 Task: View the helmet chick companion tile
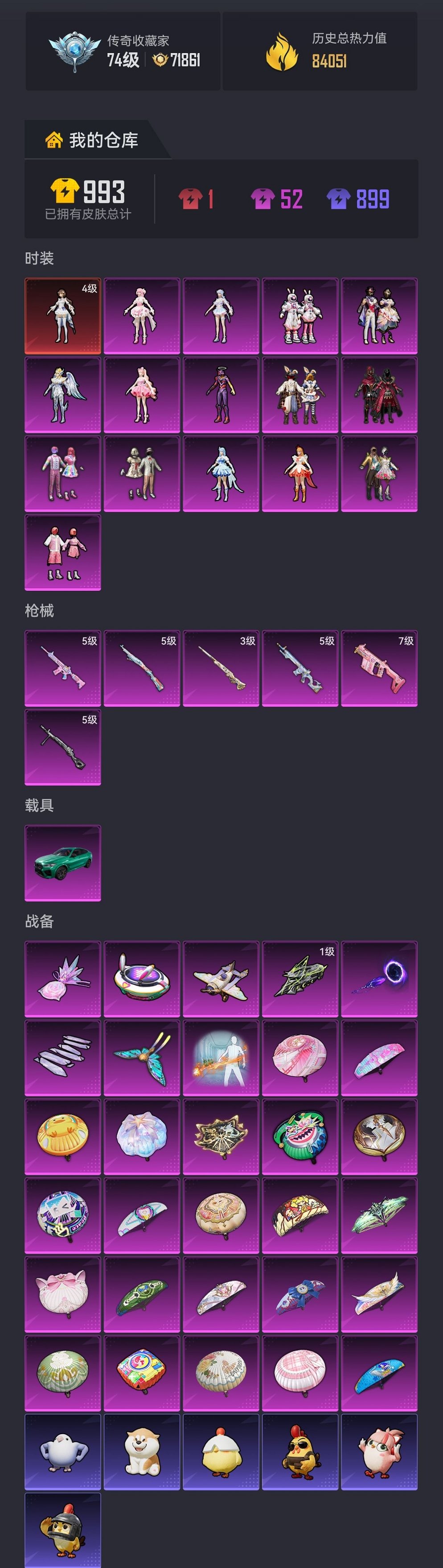(x=63, y=1529)
